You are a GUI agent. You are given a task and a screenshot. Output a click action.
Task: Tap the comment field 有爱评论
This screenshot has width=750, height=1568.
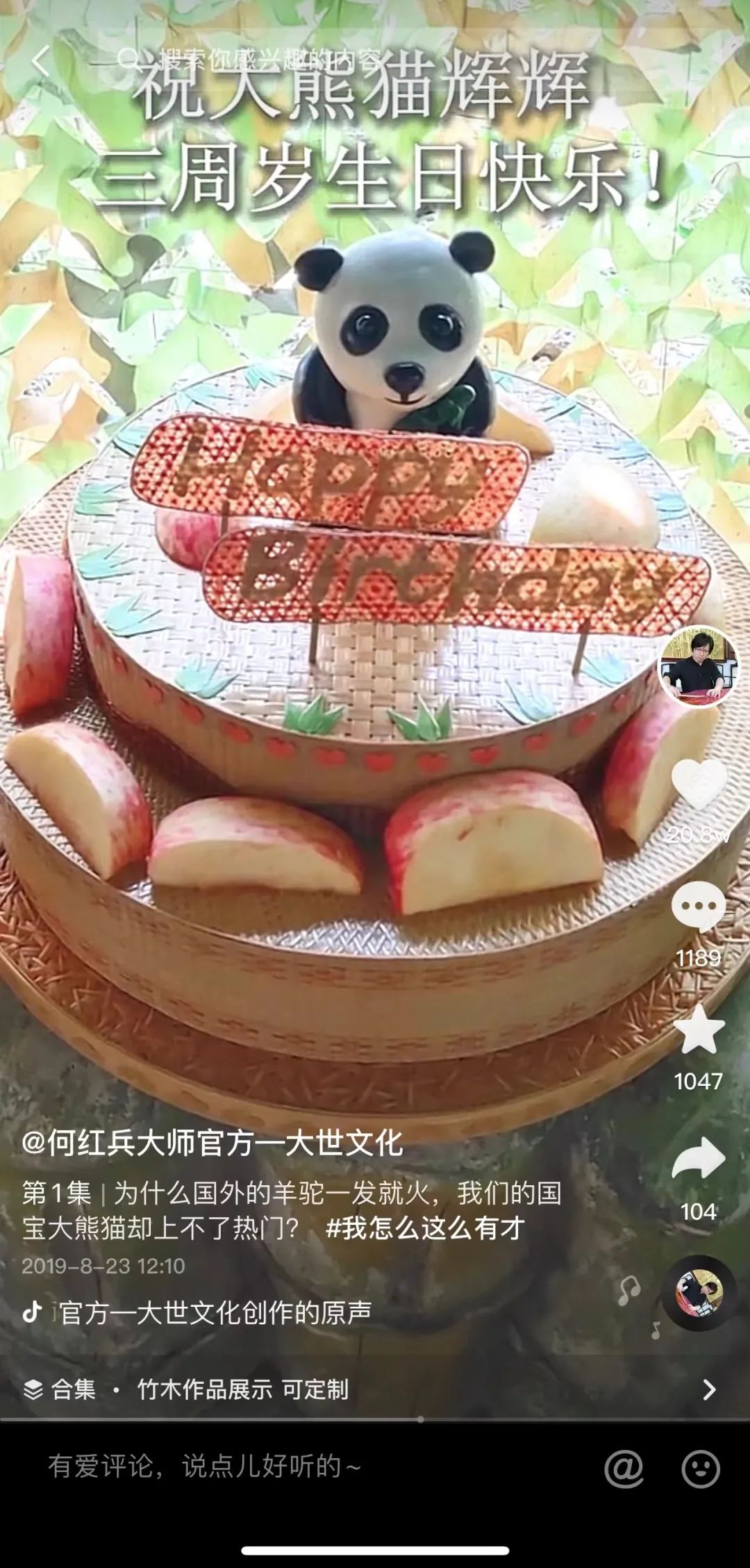coord(278,1467)
